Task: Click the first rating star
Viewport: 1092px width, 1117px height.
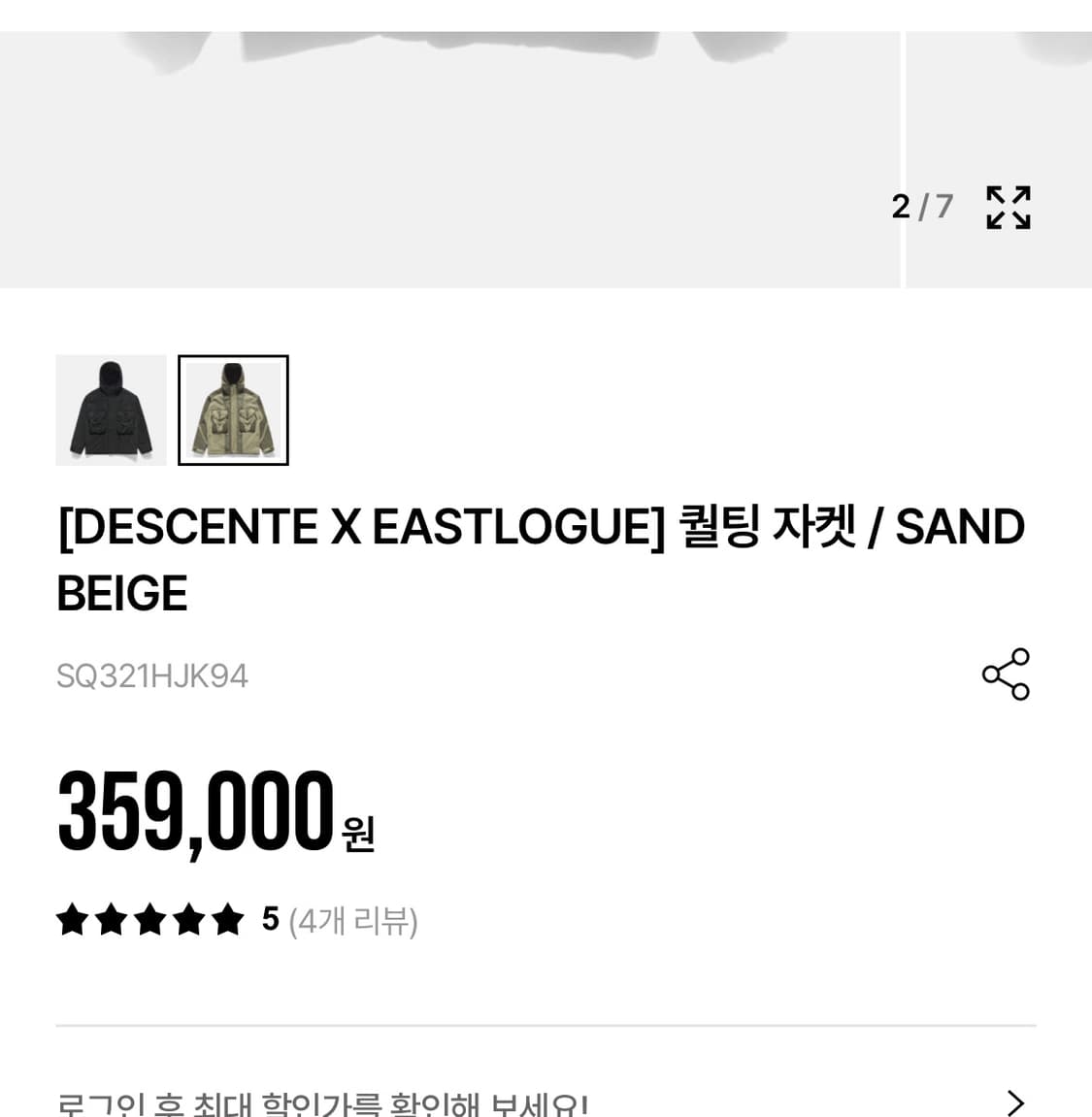Action: (x=73, y=920)
